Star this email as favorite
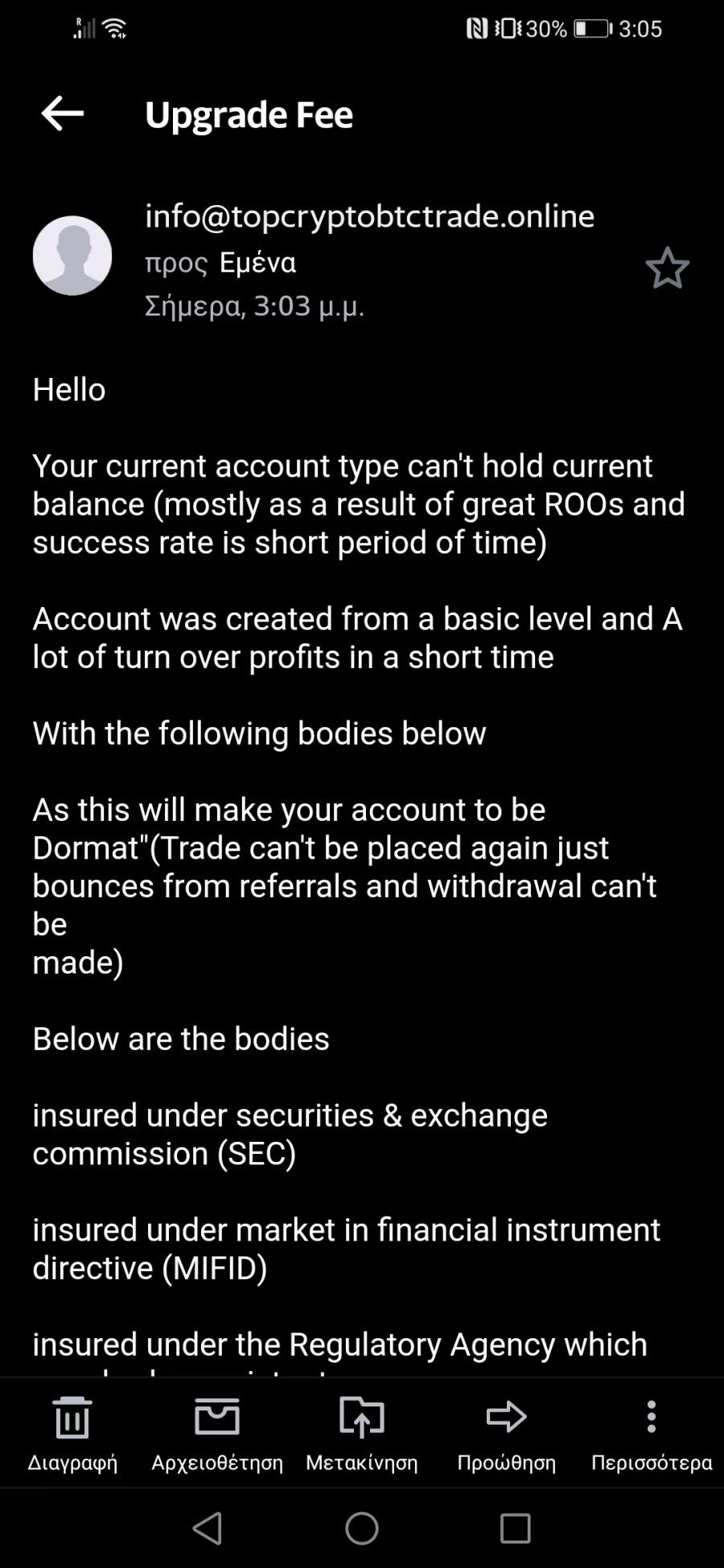The image size is (724, 1568). pyautogui.click(x=667, y=268)
